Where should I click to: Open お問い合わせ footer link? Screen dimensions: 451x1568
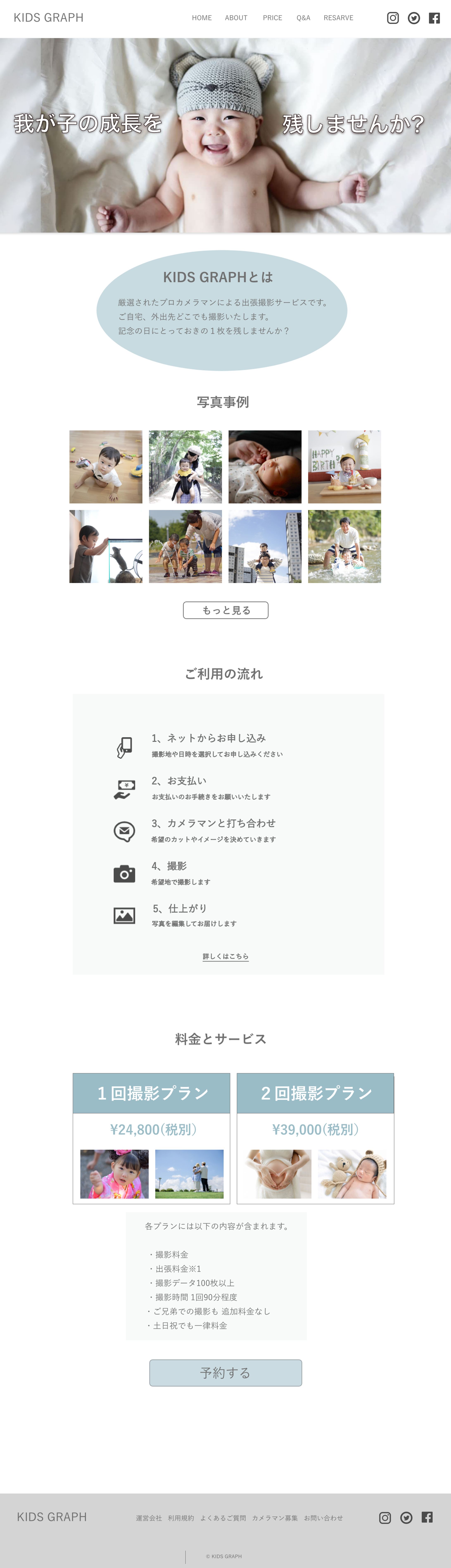click(x=323, y=1517)
